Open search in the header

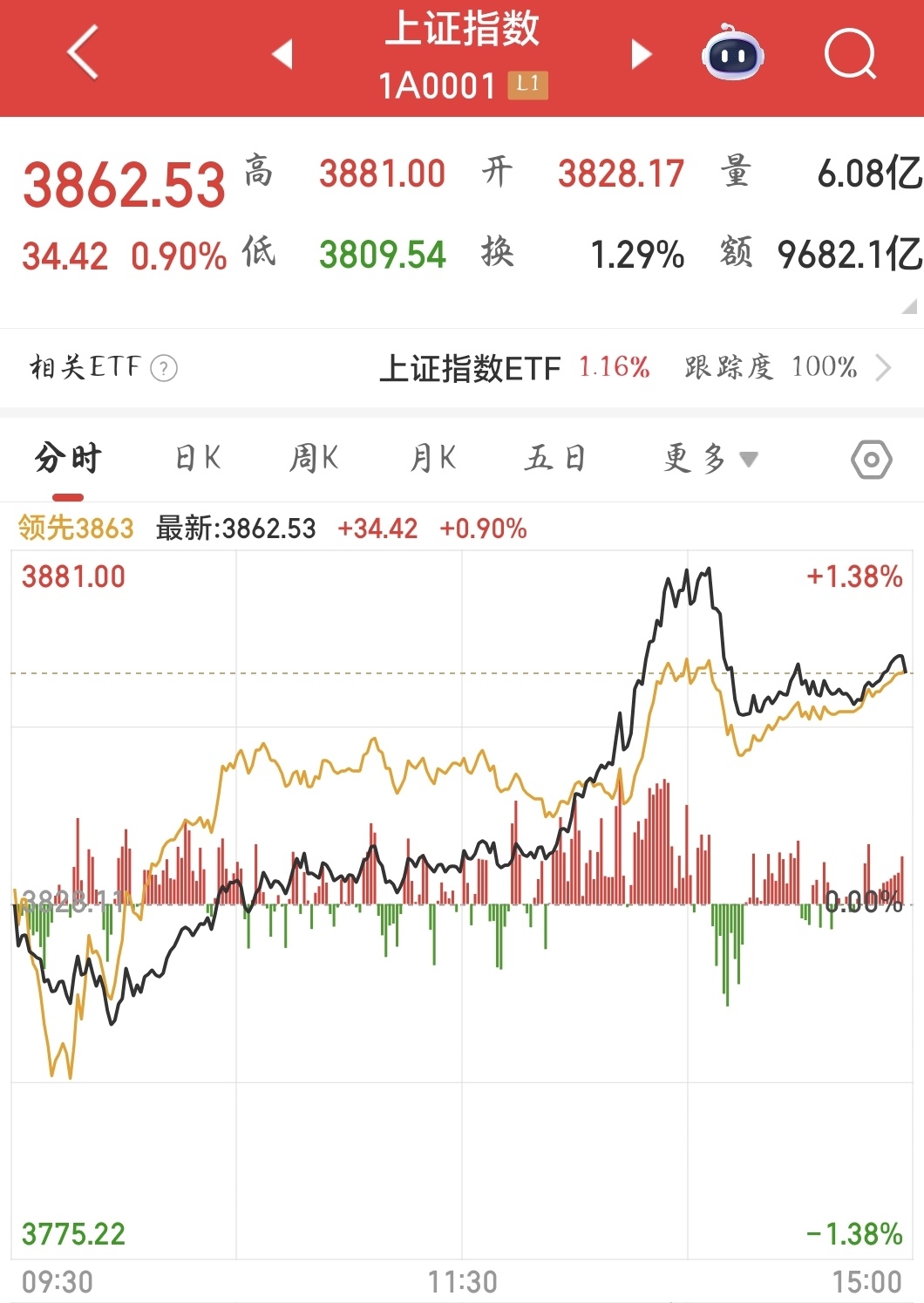pyautogui.click(x=850, y=54)
